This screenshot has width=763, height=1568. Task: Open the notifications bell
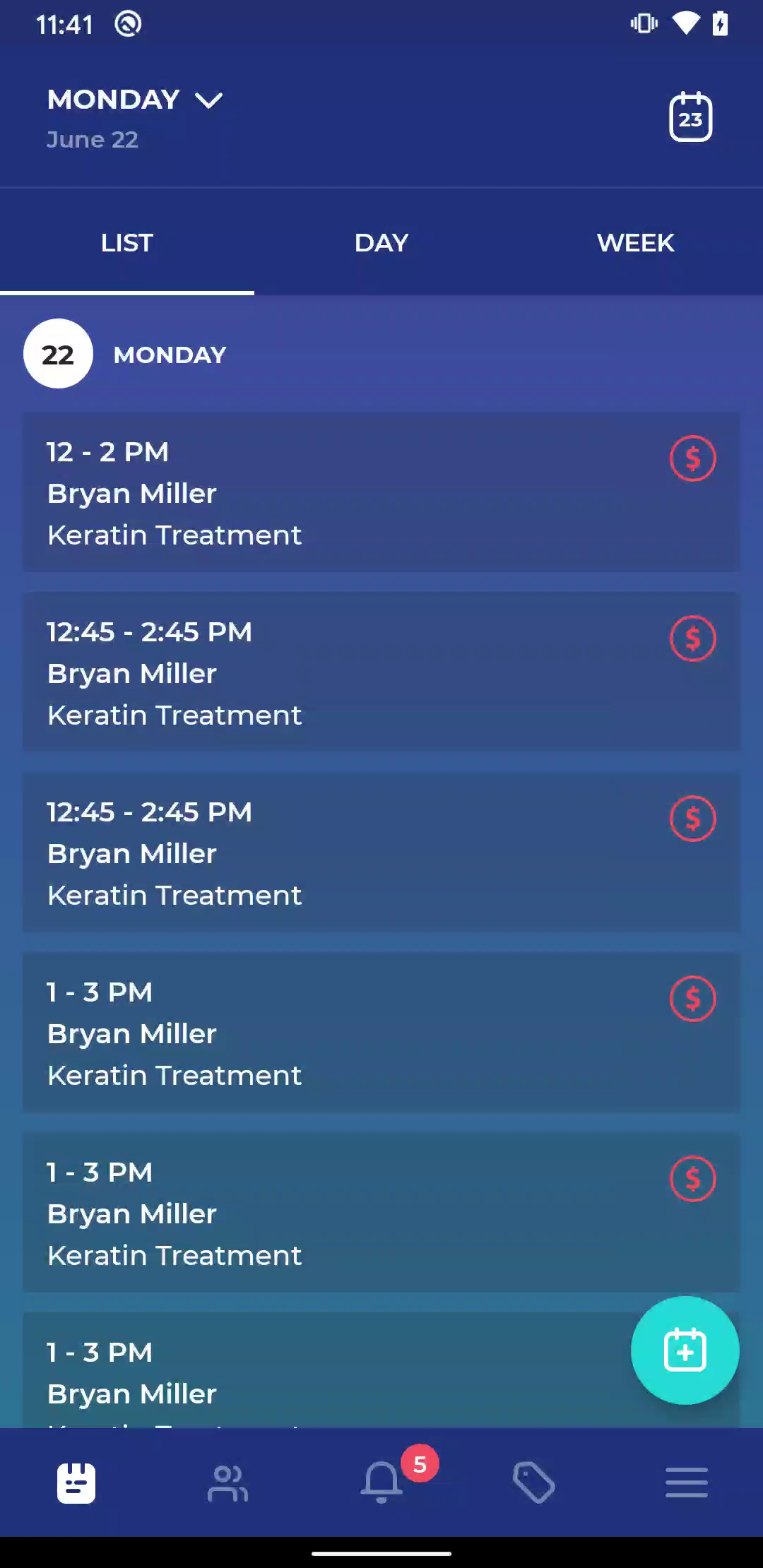381,1481
